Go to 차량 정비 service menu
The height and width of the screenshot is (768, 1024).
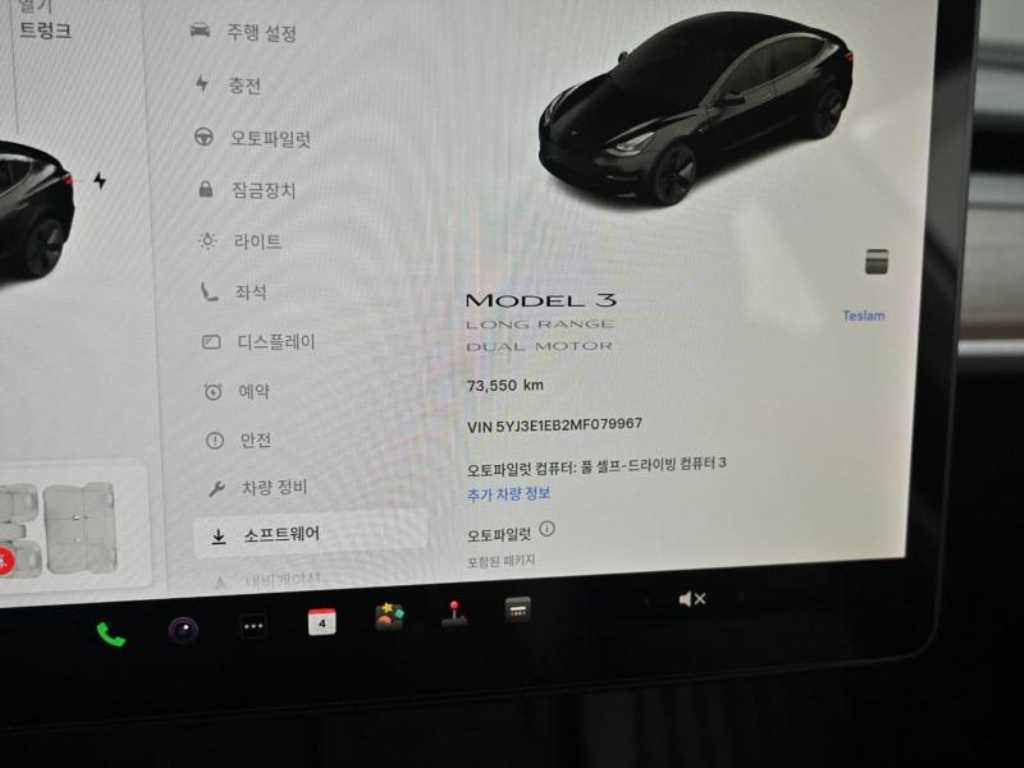click(x=273, y=488)
